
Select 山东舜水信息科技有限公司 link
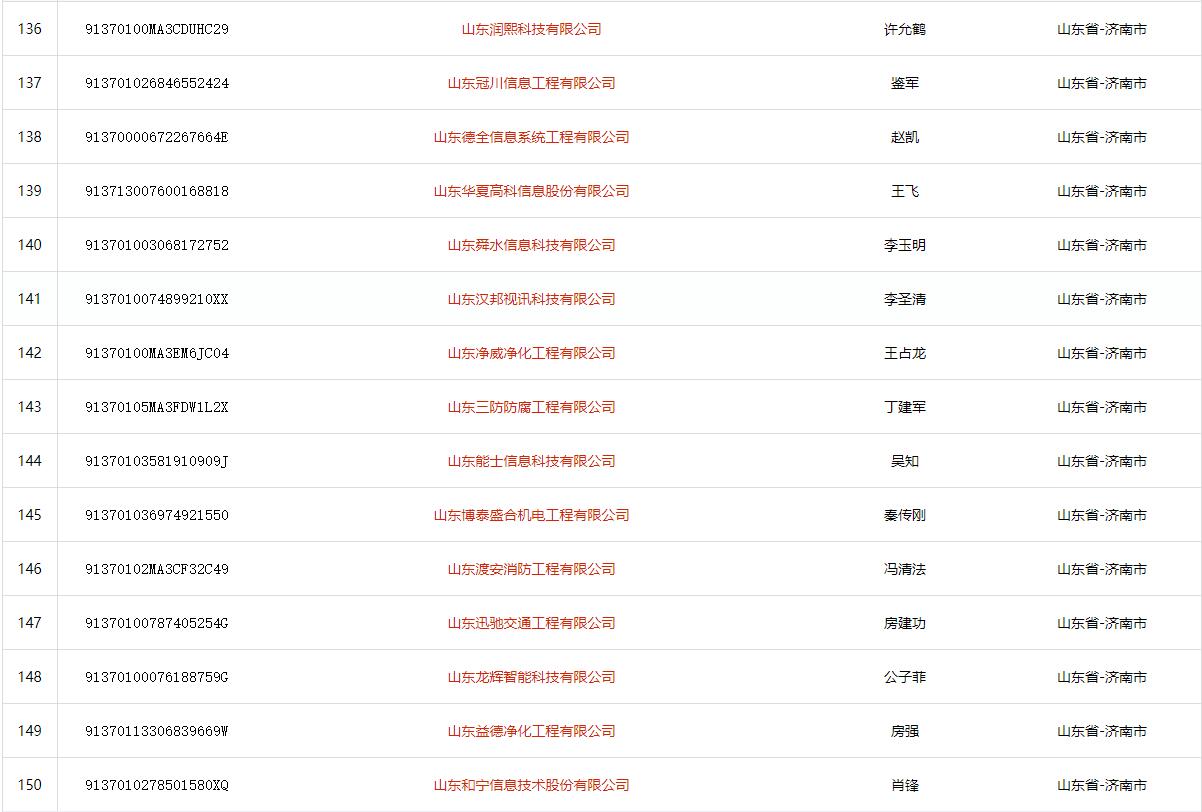coord(531,246)
